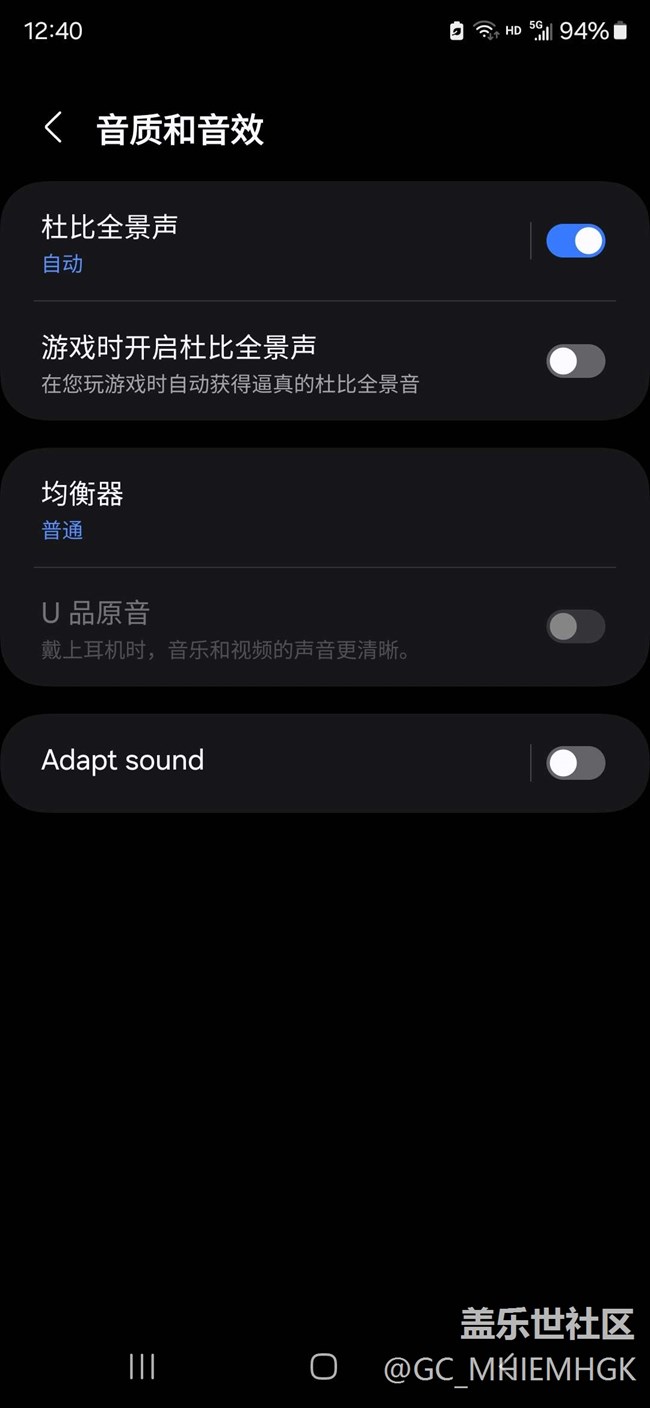The width and height of the screenshot is (650, 1408).
Task: Go to the home screen
Action: point(323,1366)
